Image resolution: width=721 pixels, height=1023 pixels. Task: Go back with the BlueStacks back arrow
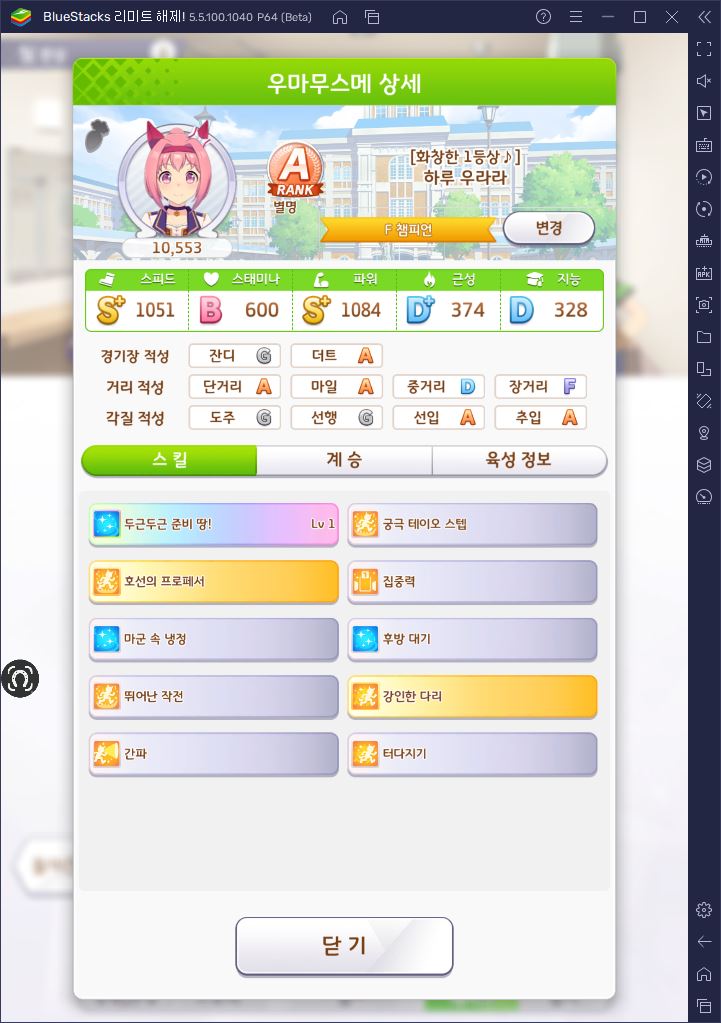(x=704, y=941)
